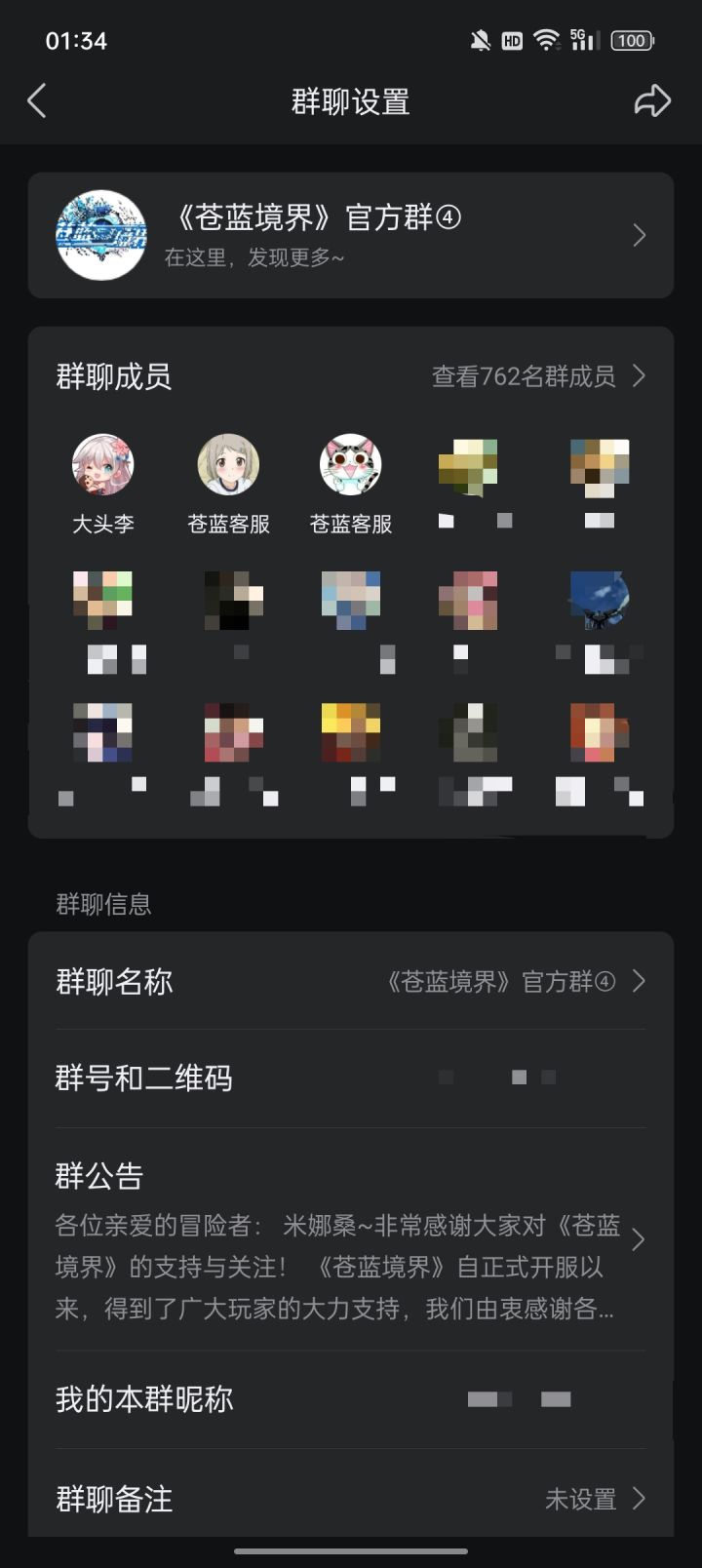The image size is (702, 1568).
Task: Open the 群公告 announcement via its chevron
Action: coord(639,1239)
